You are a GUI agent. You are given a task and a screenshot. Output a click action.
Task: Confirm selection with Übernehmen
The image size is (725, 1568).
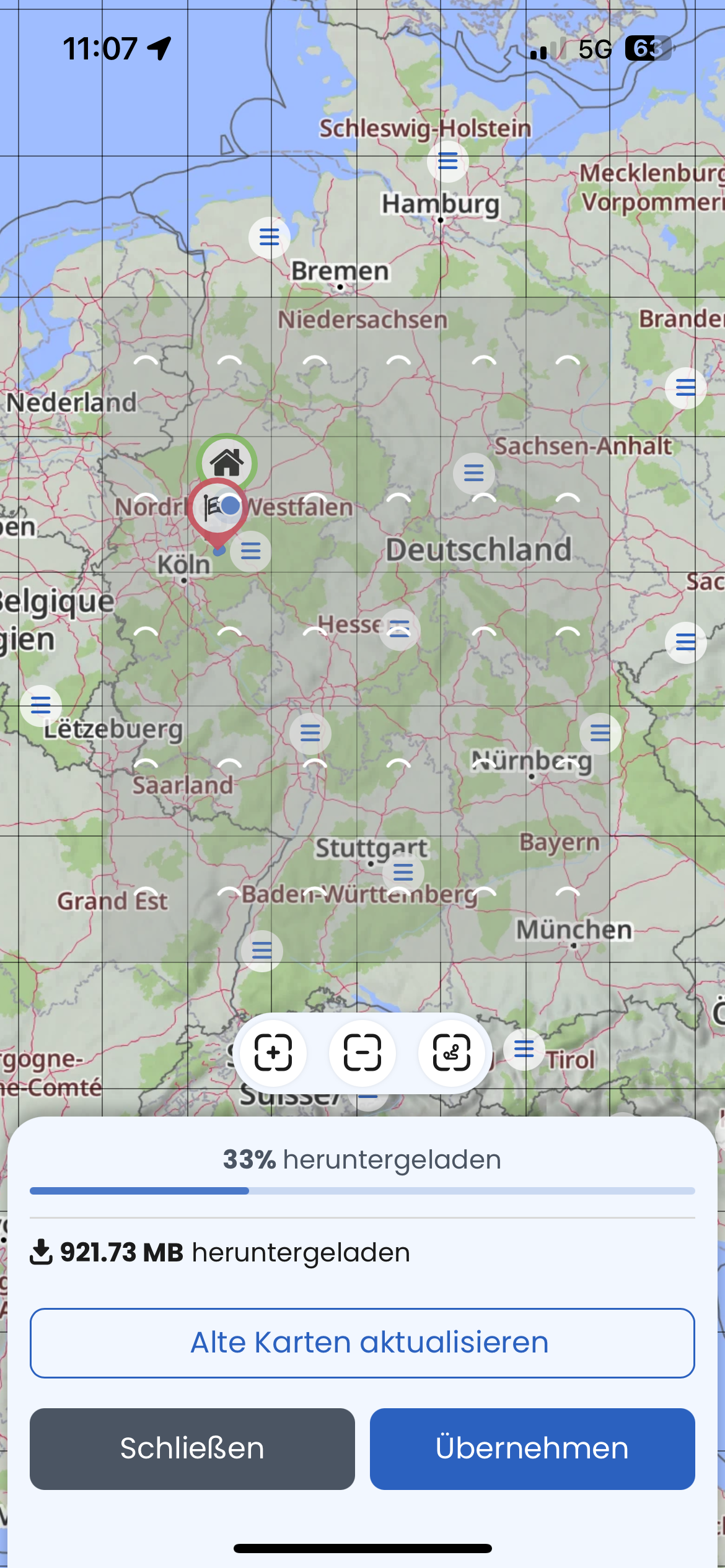click(532, 1448)
